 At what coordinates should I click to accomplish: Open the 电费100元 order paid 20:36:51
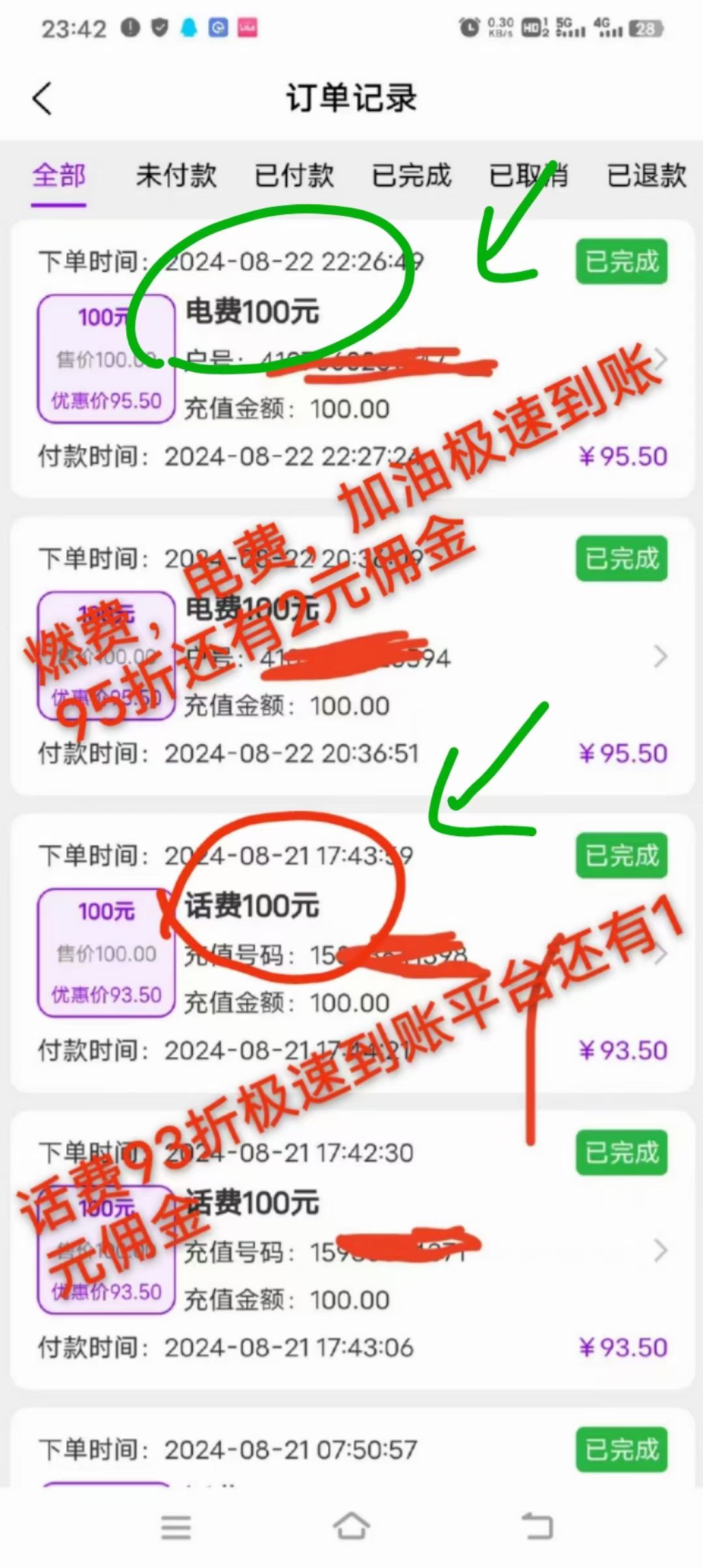tap(352, 656)
